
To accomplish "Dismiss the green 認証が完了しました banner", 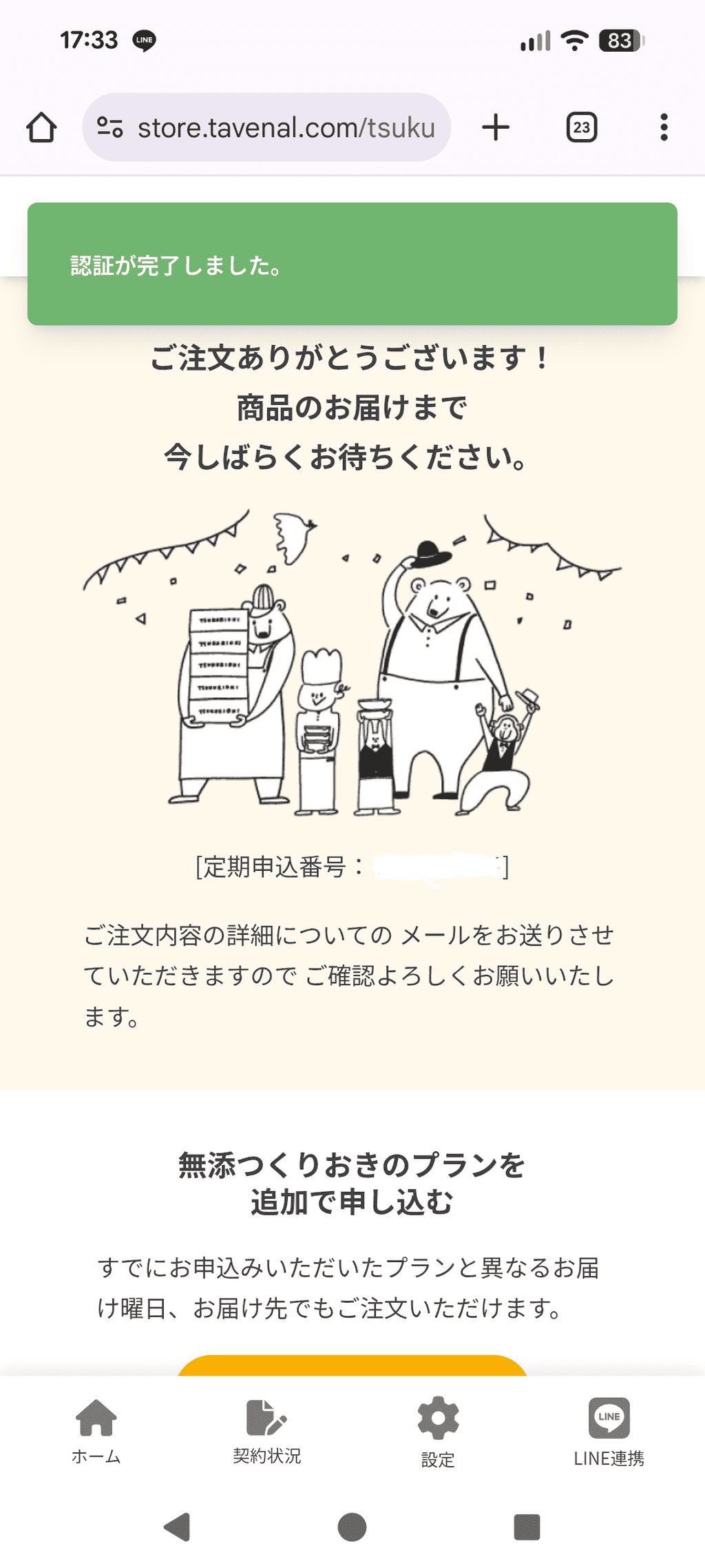I will 352,264.
